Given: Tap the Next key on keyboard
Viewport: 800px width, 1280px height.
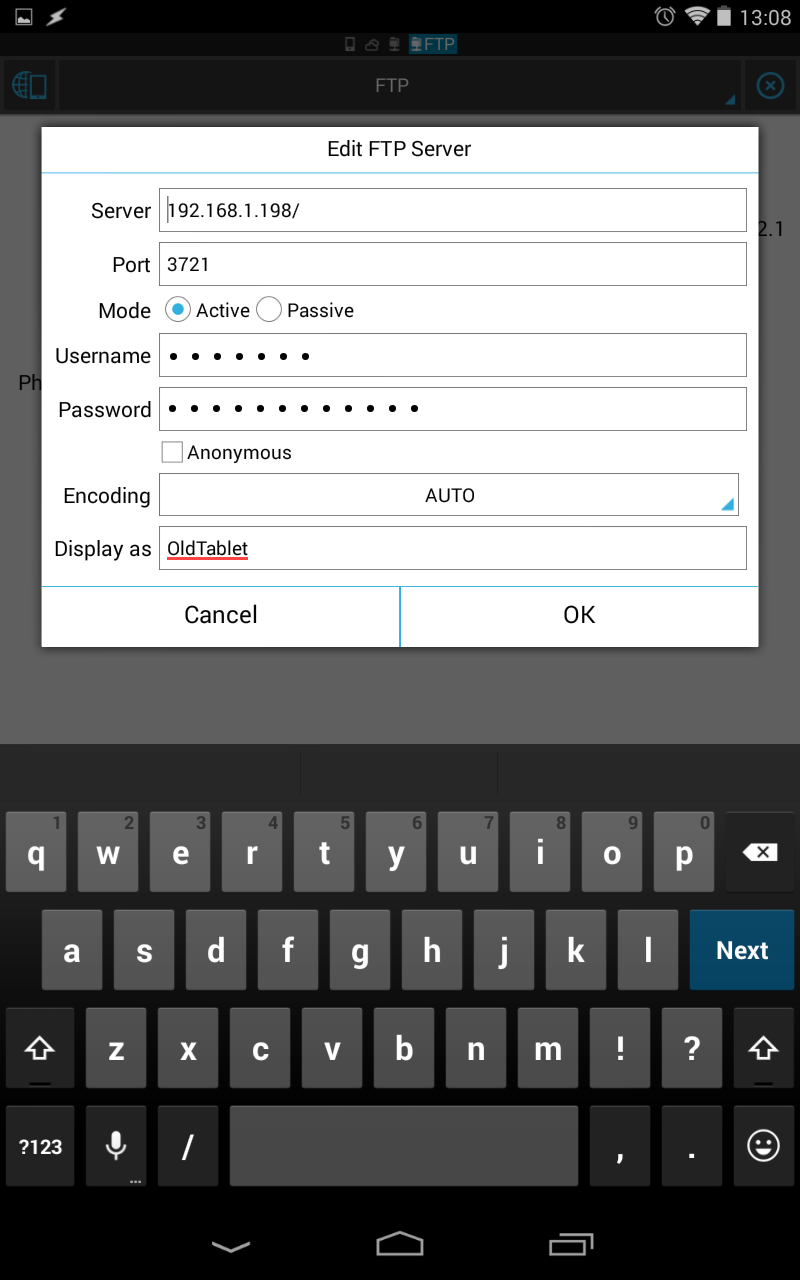Looking at the screenshot, I should pos(742,950).
